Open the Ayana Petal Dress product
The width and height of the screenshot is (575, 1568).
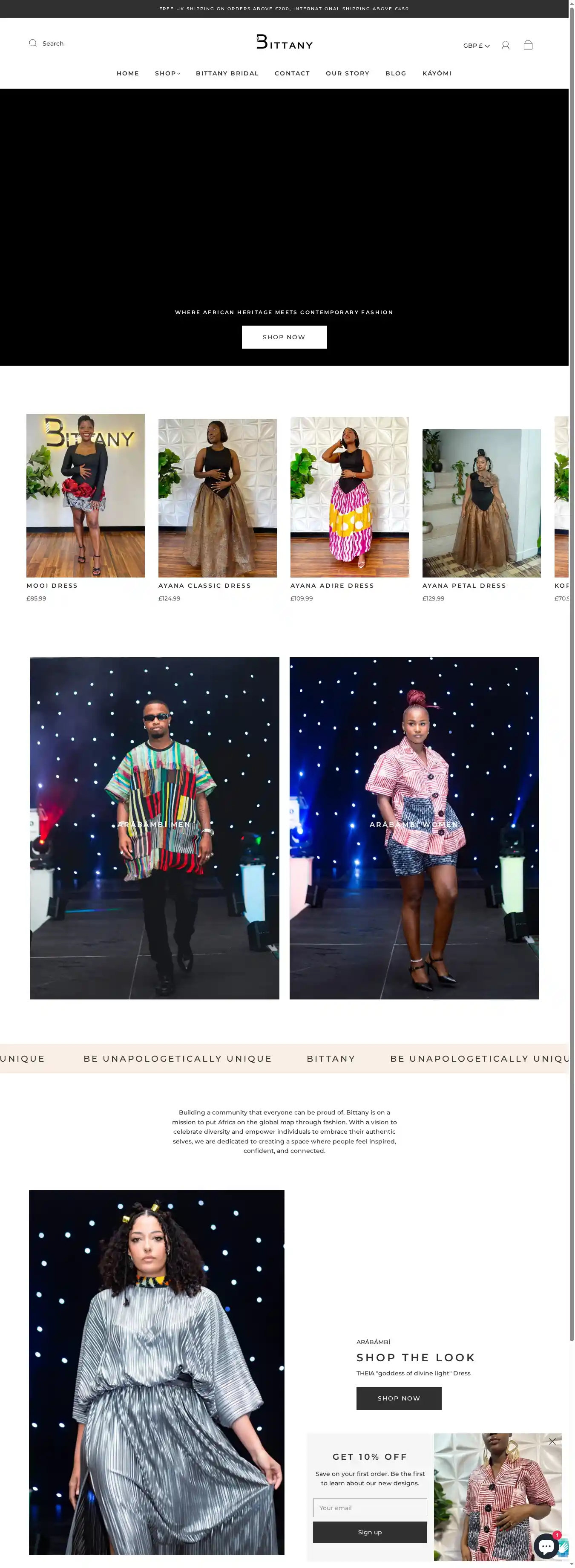(481, 503)
